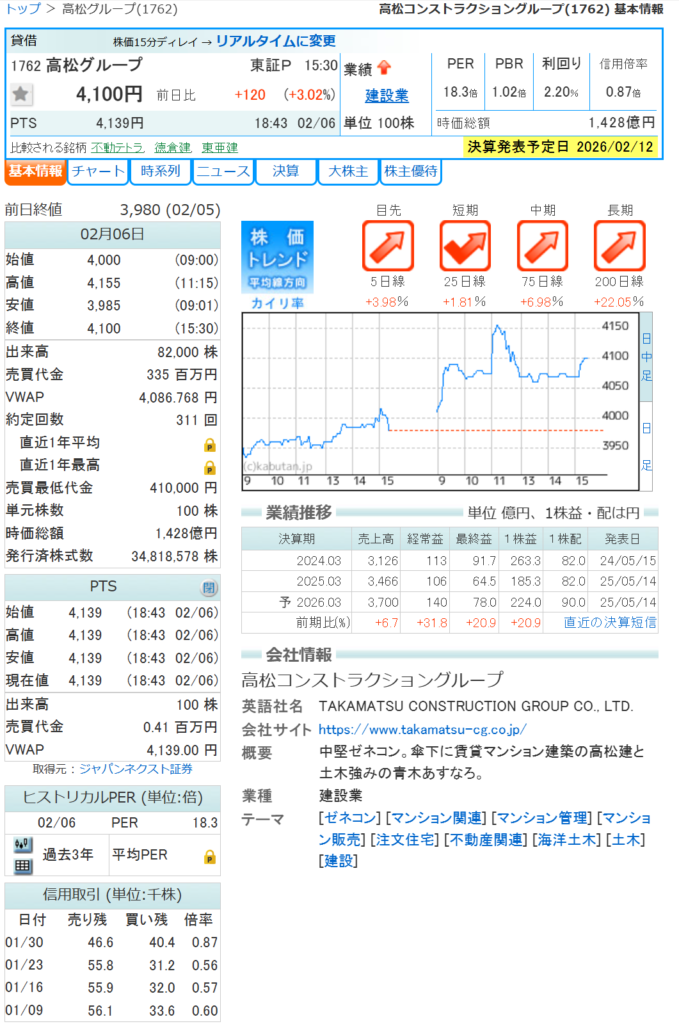Open the 海洋土木 theme link

(566, 839)
